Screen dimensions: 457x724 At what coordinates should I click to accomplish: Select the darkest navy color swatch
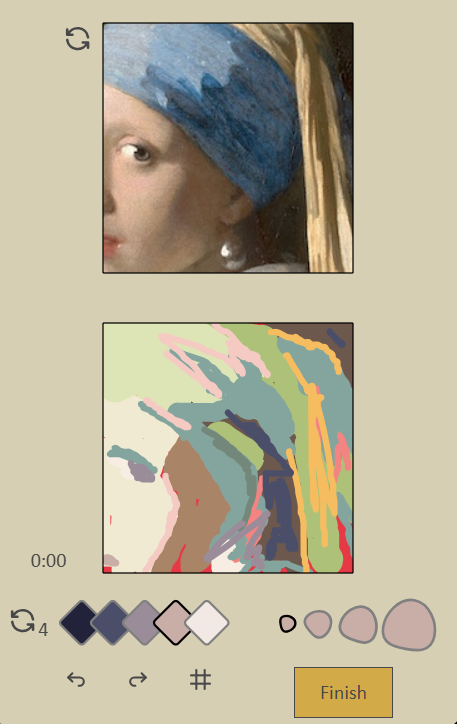pos(81,622)
